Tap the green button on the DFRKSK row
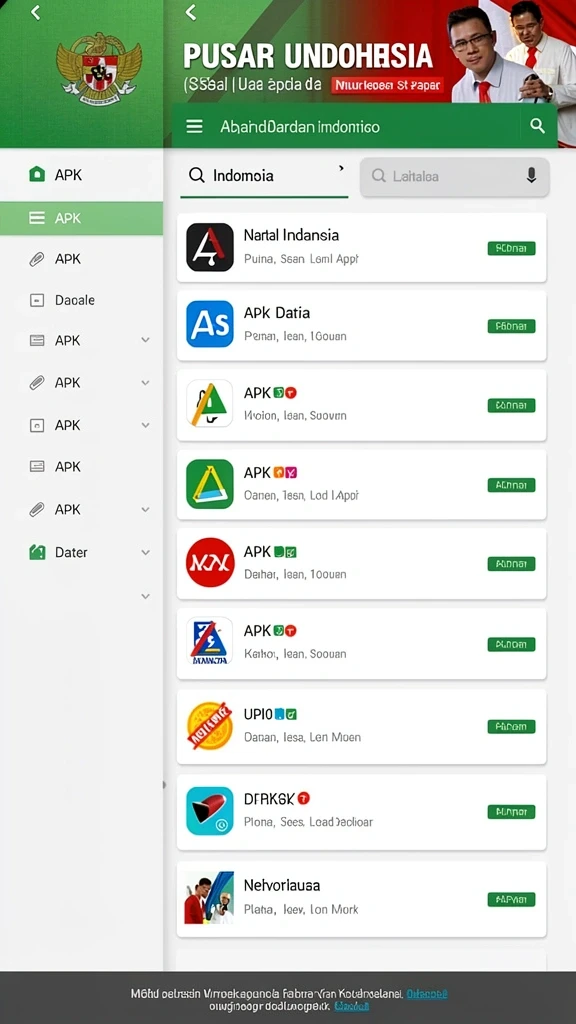 (511, 812)
